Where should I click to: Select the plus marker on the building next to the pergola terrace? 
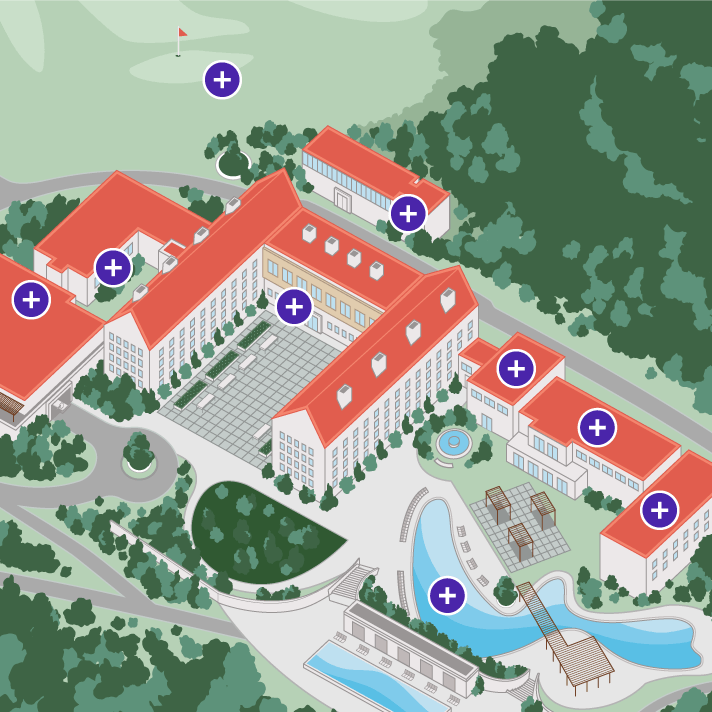pos(597,428)
